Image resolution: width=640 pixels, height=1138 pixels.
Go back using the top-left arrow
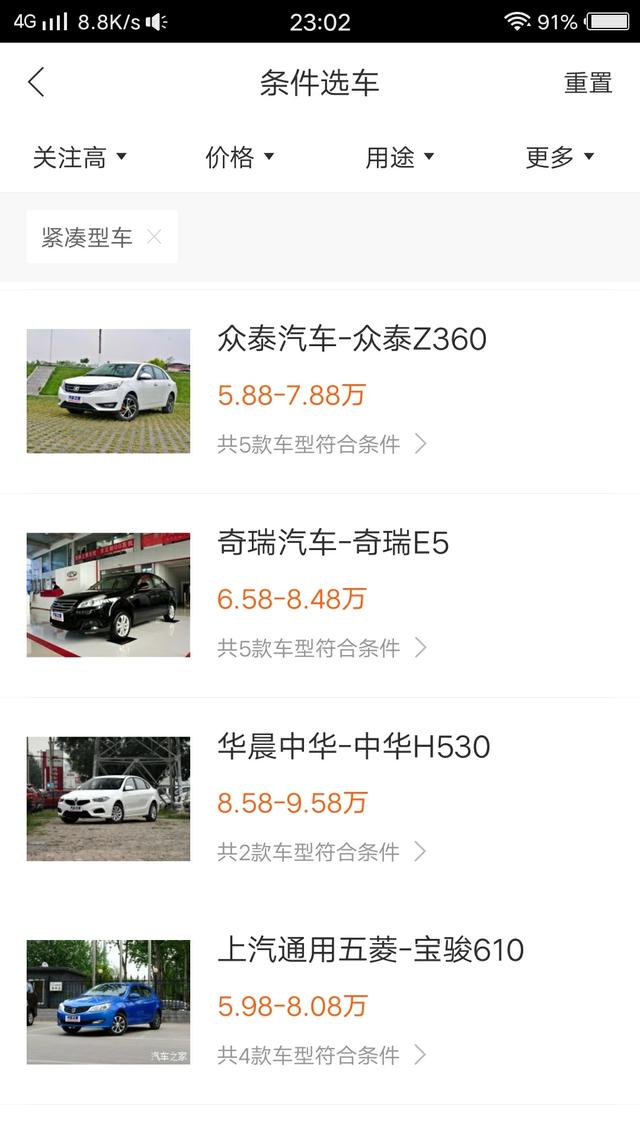pyautogui.click(x=37, y=82)
